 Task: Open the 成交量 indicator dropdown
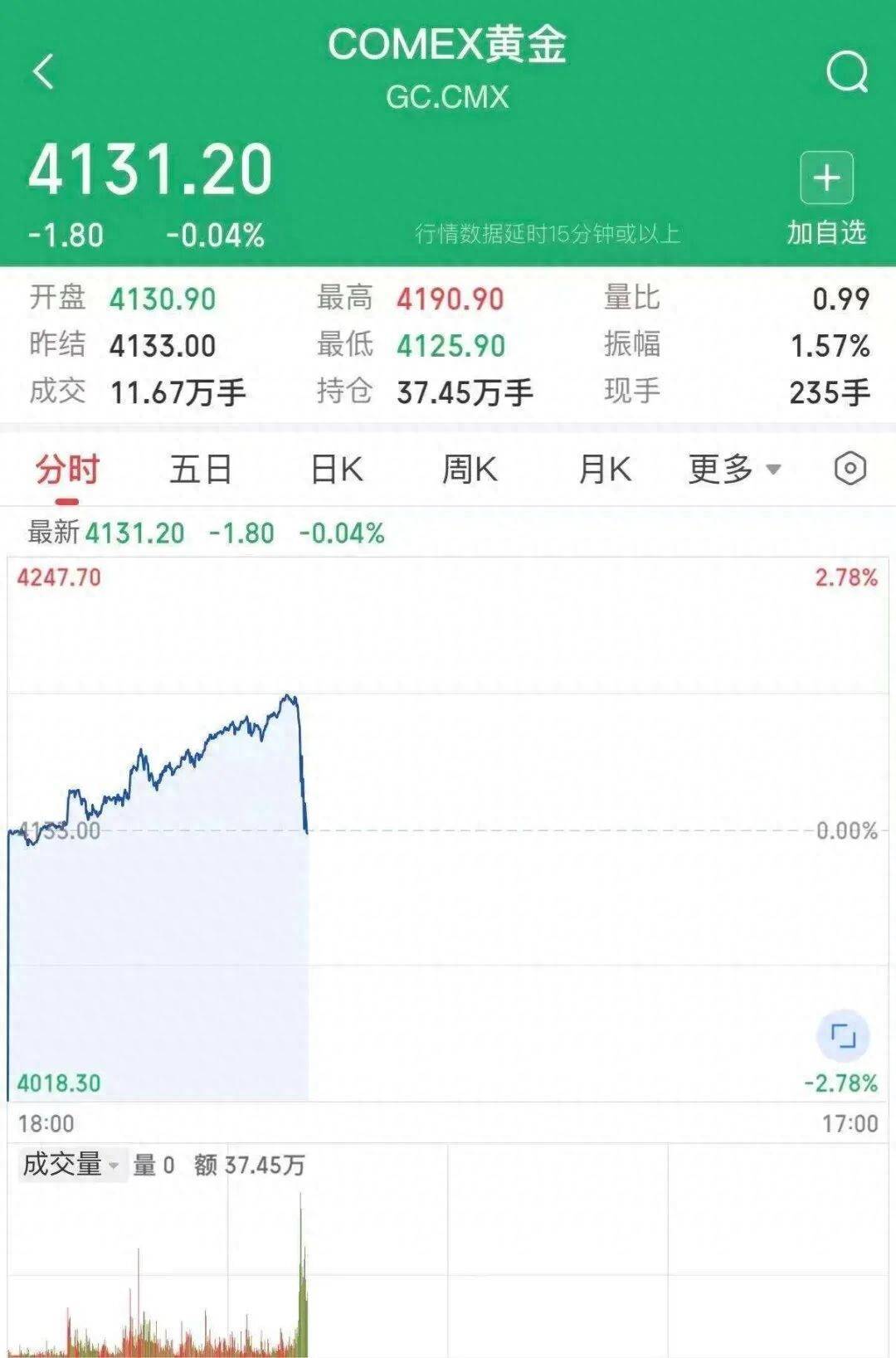click(x=71, y=1165)
